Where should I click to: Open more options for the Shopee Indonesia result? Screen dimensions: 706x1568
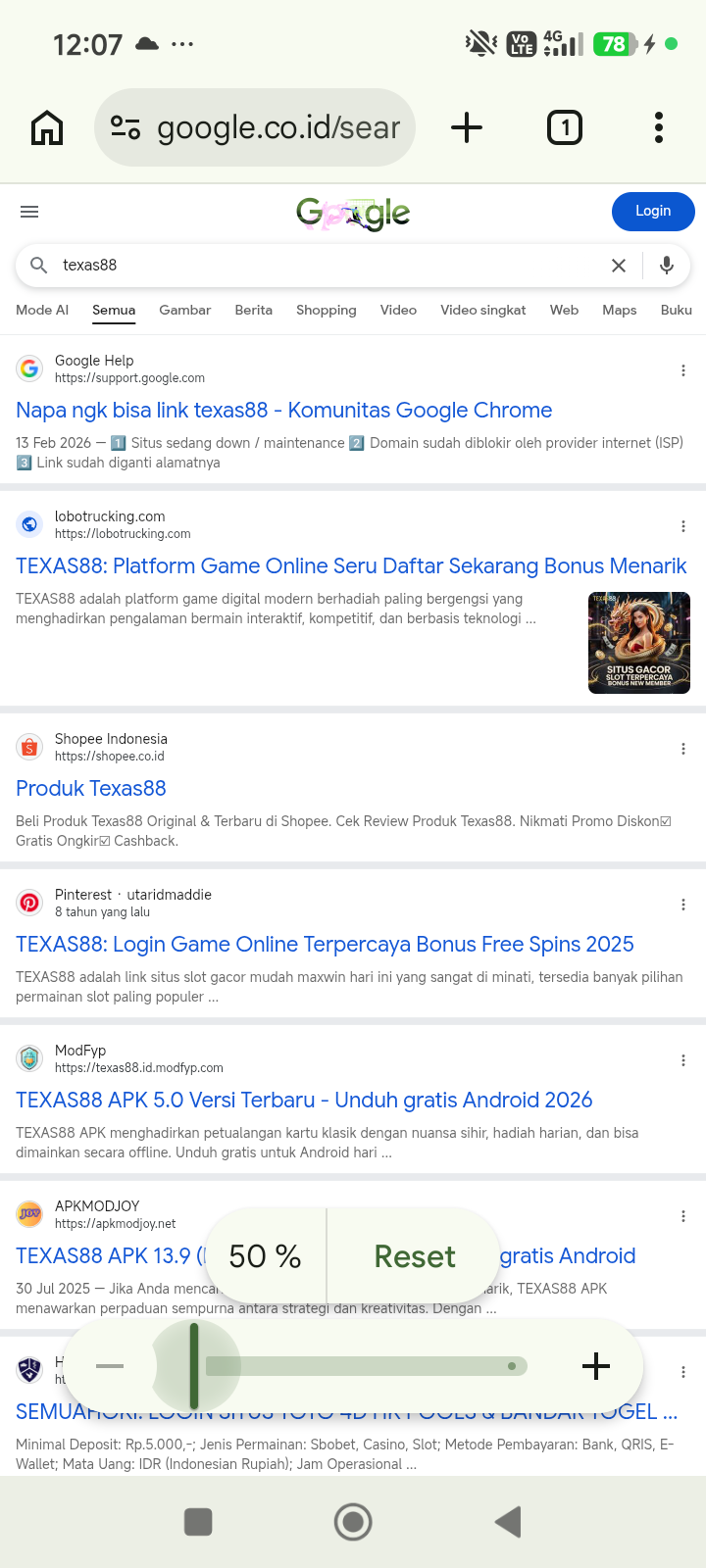tap(683, 749)
